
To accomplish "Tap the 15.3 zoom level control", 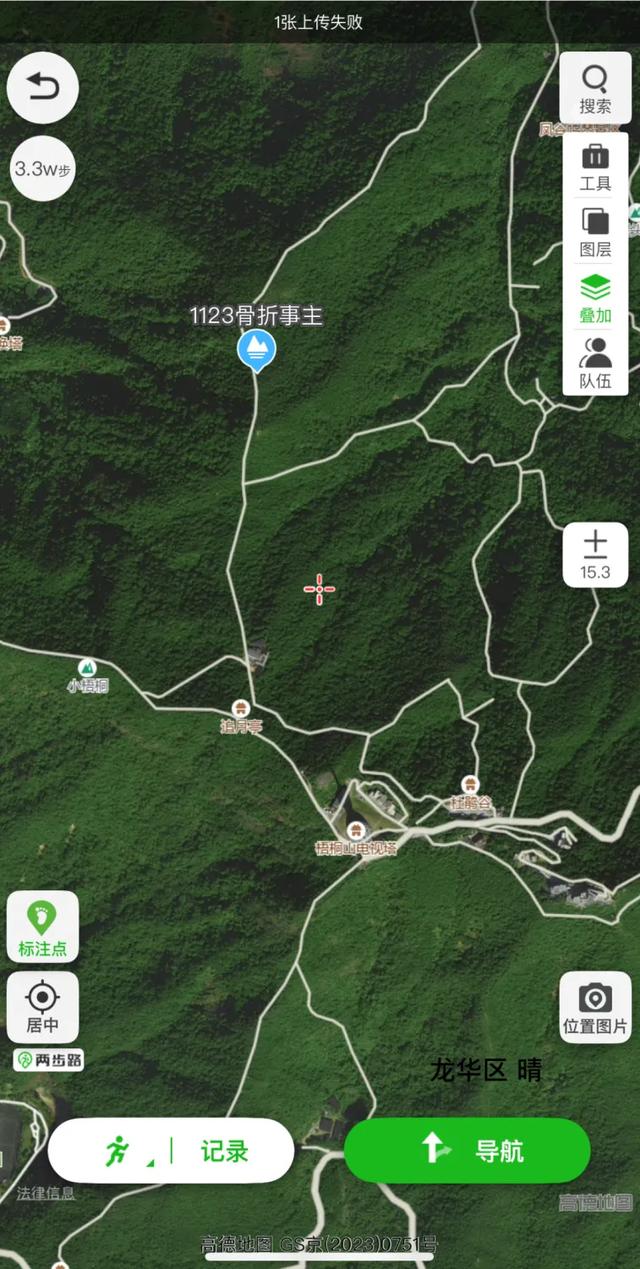I will pyautogui.click(x=595, y=555).
